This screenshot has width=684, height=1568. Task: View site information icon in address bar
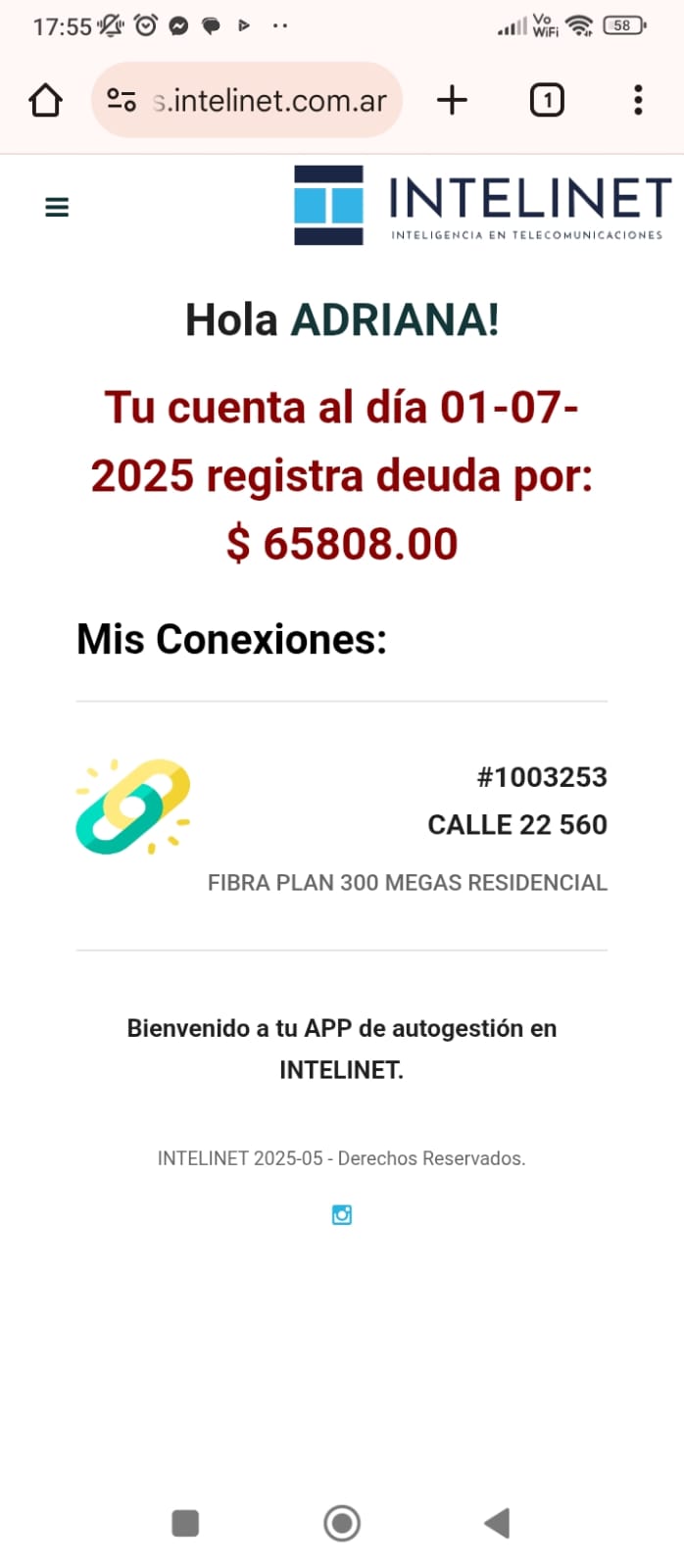[122, 100]
